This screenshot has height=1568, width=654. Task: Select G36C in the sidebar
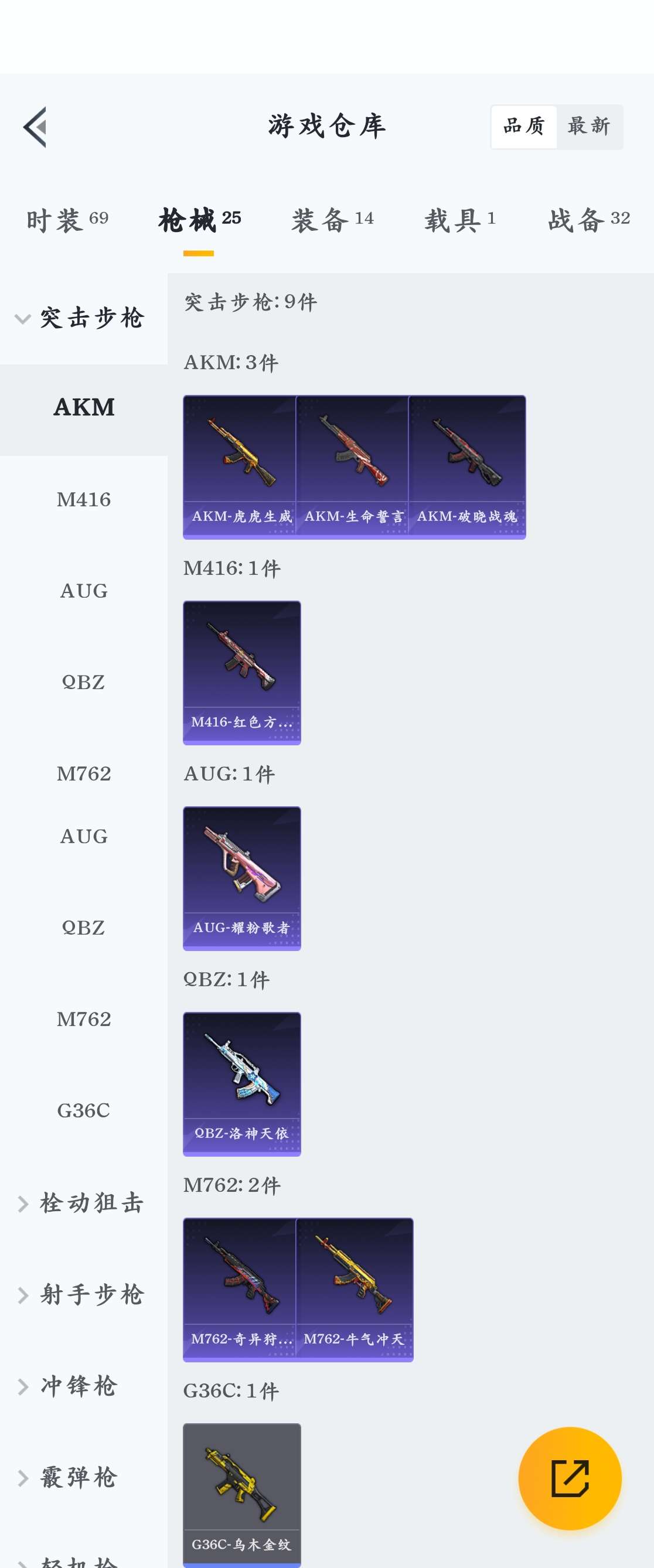tap(83, 1110)
